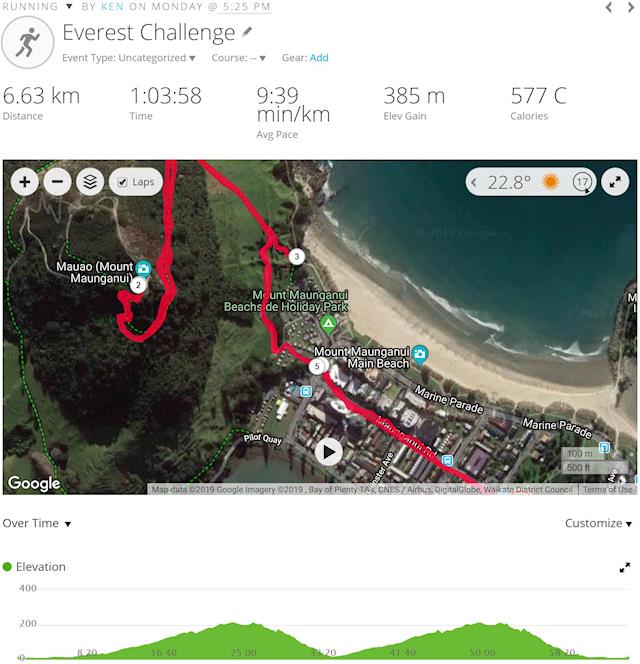Screen dimensions: 640x664
Task: Expand the Elevation chart
Action: click(x=626, y=567)
